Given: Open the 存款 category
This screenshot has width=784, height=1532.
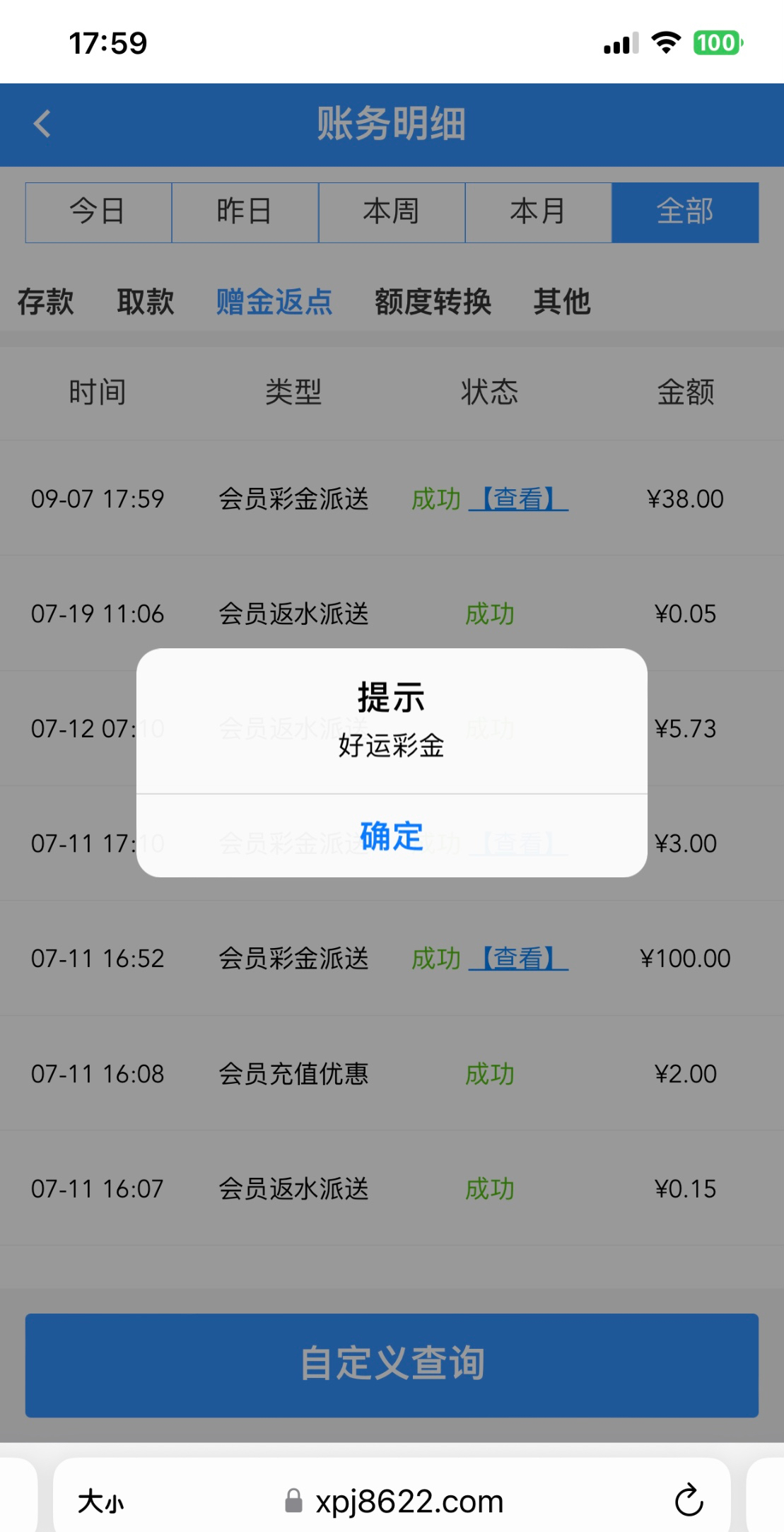Looking at the screenshot, I should (45, 302).
